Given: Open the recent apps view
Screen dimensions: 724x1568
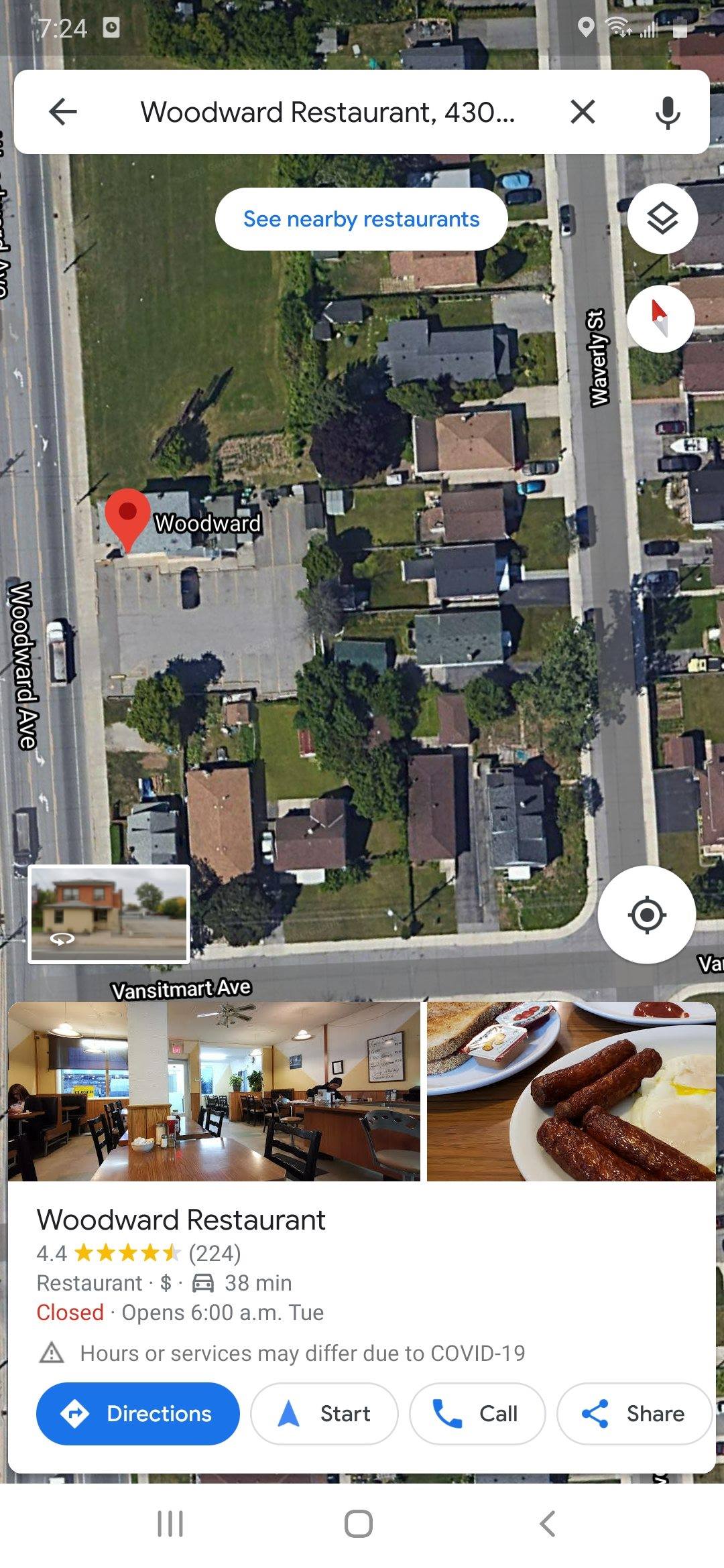Looking at the screenshot, I should click(170, 1523).
